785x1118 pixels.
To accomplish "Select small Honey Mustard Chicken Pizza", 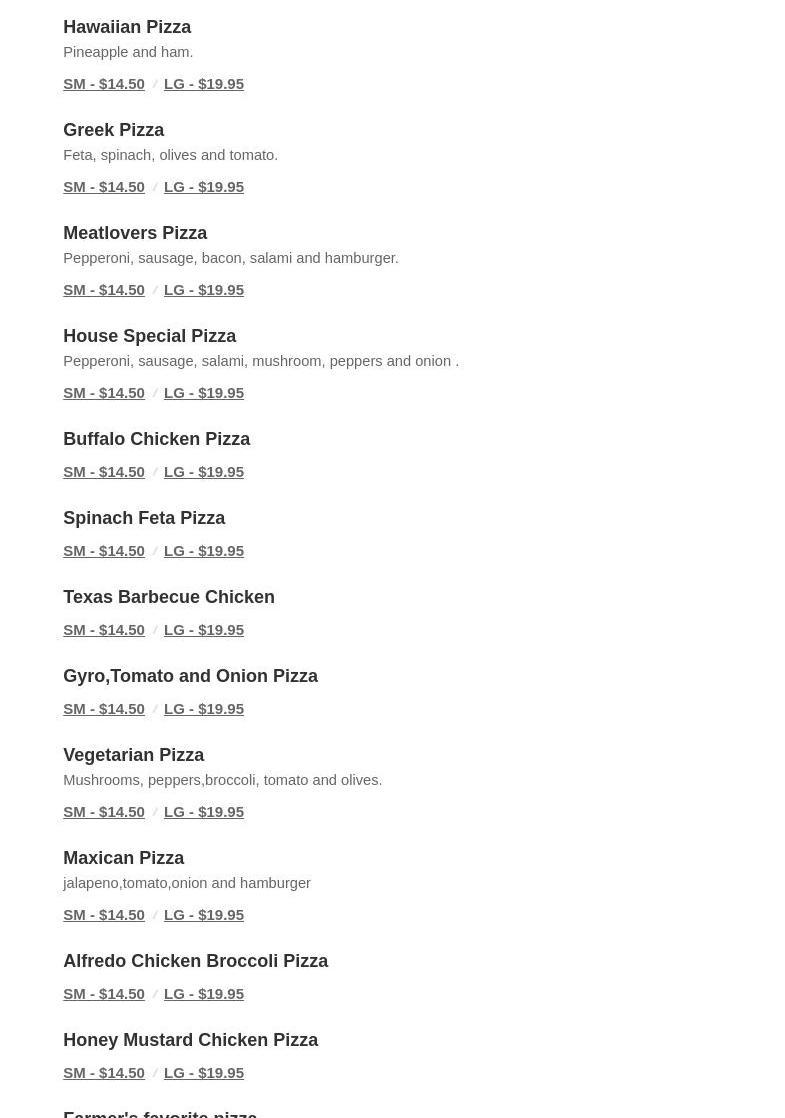I will click(104, 1073).
